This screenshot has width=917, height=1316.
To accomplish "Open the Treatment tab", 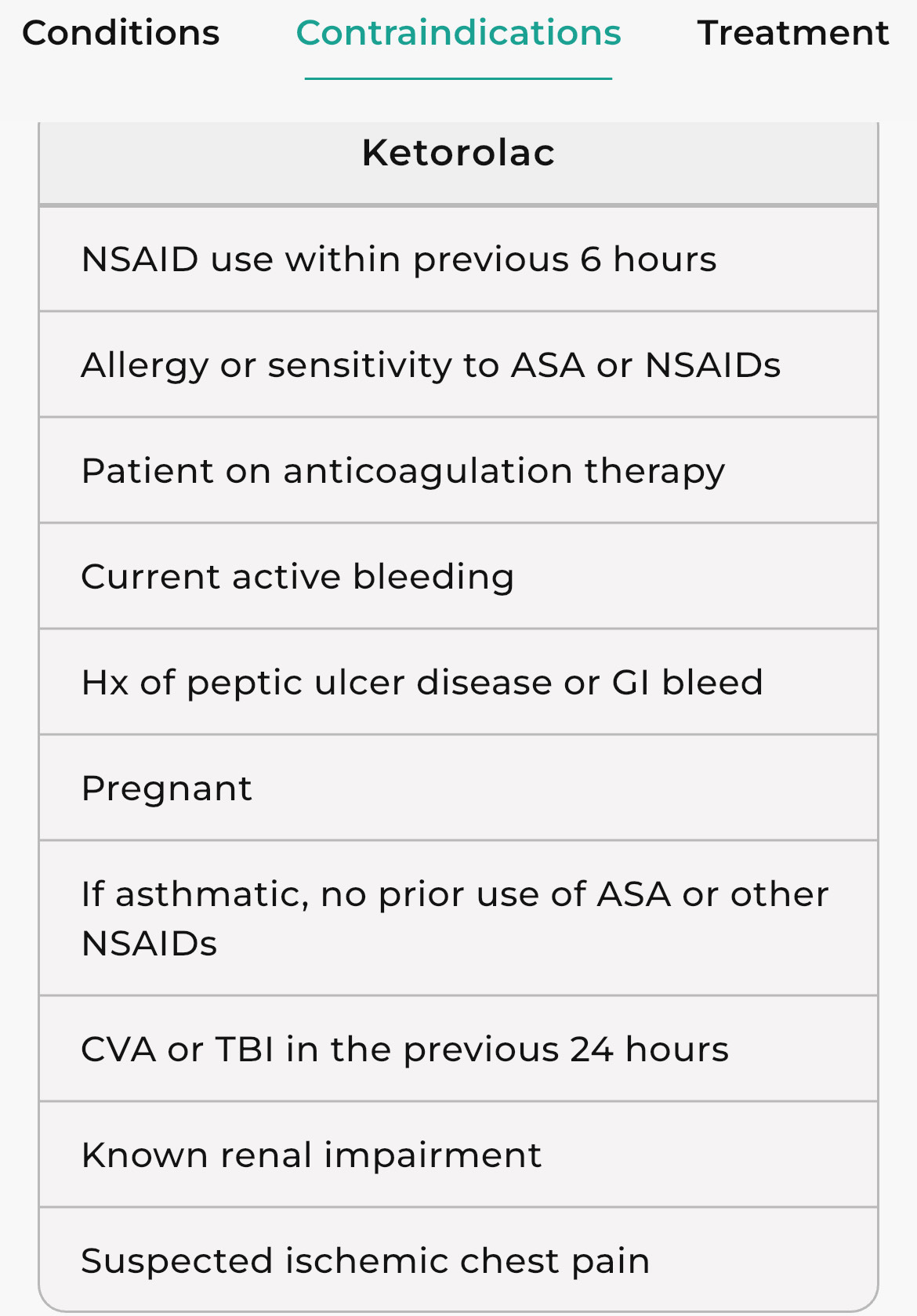I will (x=792, y=33).
